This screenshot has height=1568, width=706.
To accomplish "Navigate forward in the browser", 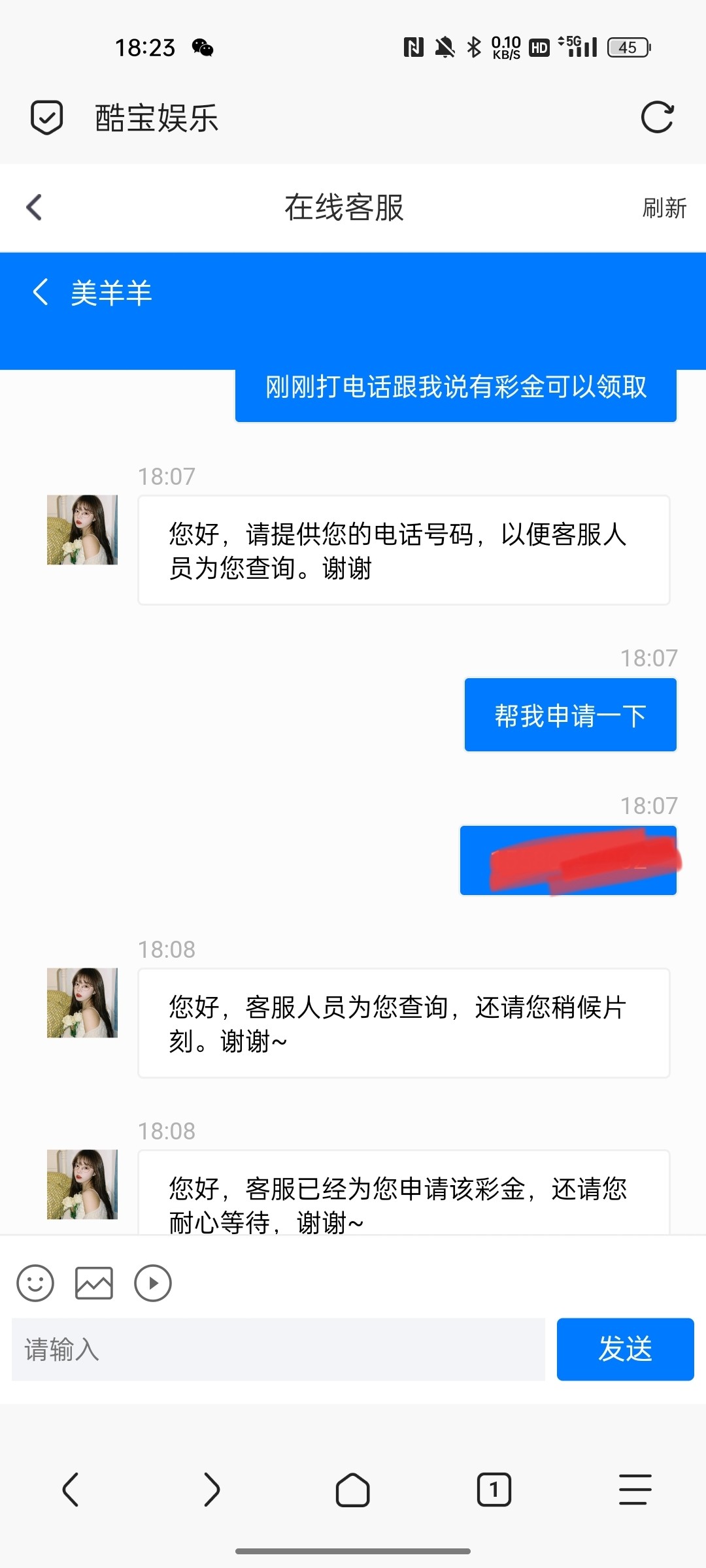I will click(x=212, y=1490).
